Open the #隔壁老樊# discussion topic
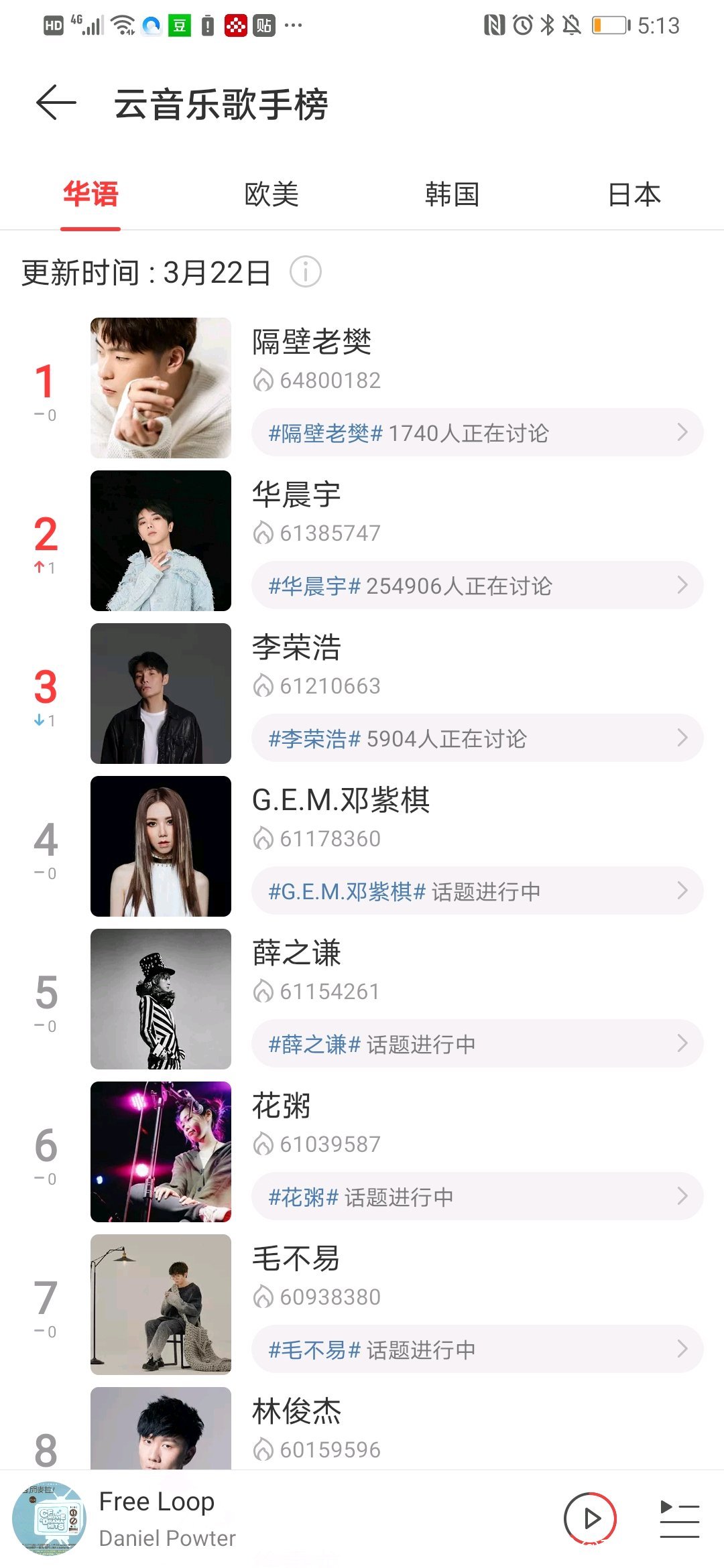724x1568 pixels. click(x=477, y=433)
